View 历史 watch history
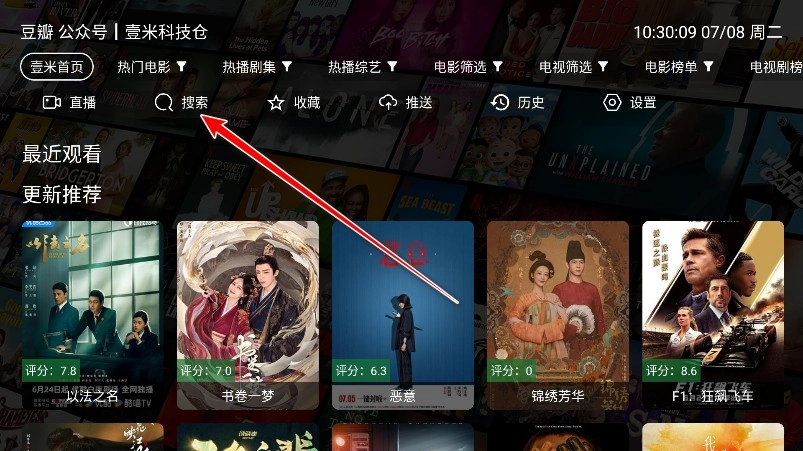 (x=518, y=103)
